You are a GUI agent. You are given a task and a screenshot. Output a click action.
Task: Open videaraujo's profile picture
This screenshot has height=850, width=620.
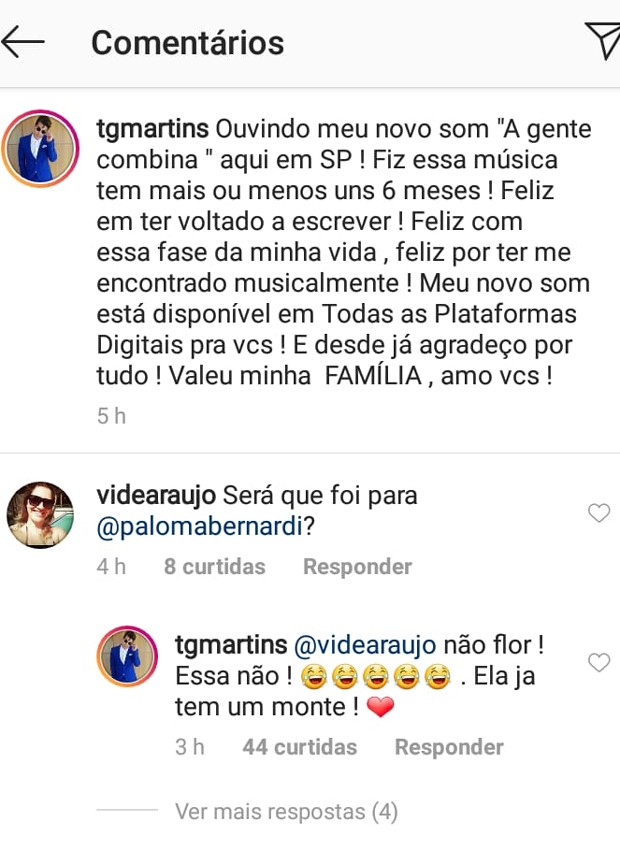point(41,515)
